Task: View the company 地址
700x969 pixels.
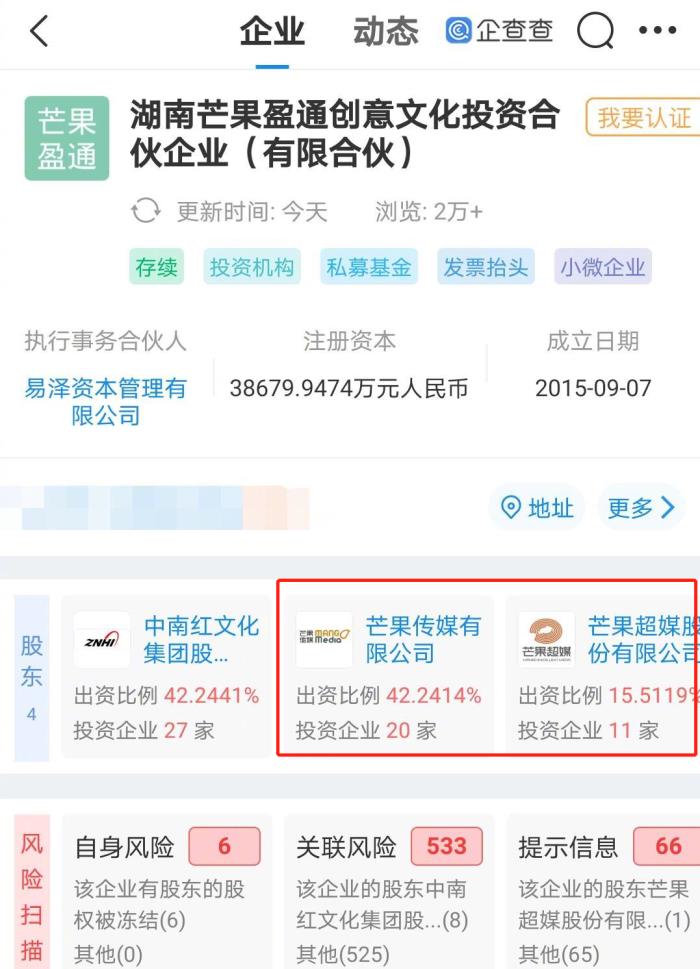Action: click(538, 508)
